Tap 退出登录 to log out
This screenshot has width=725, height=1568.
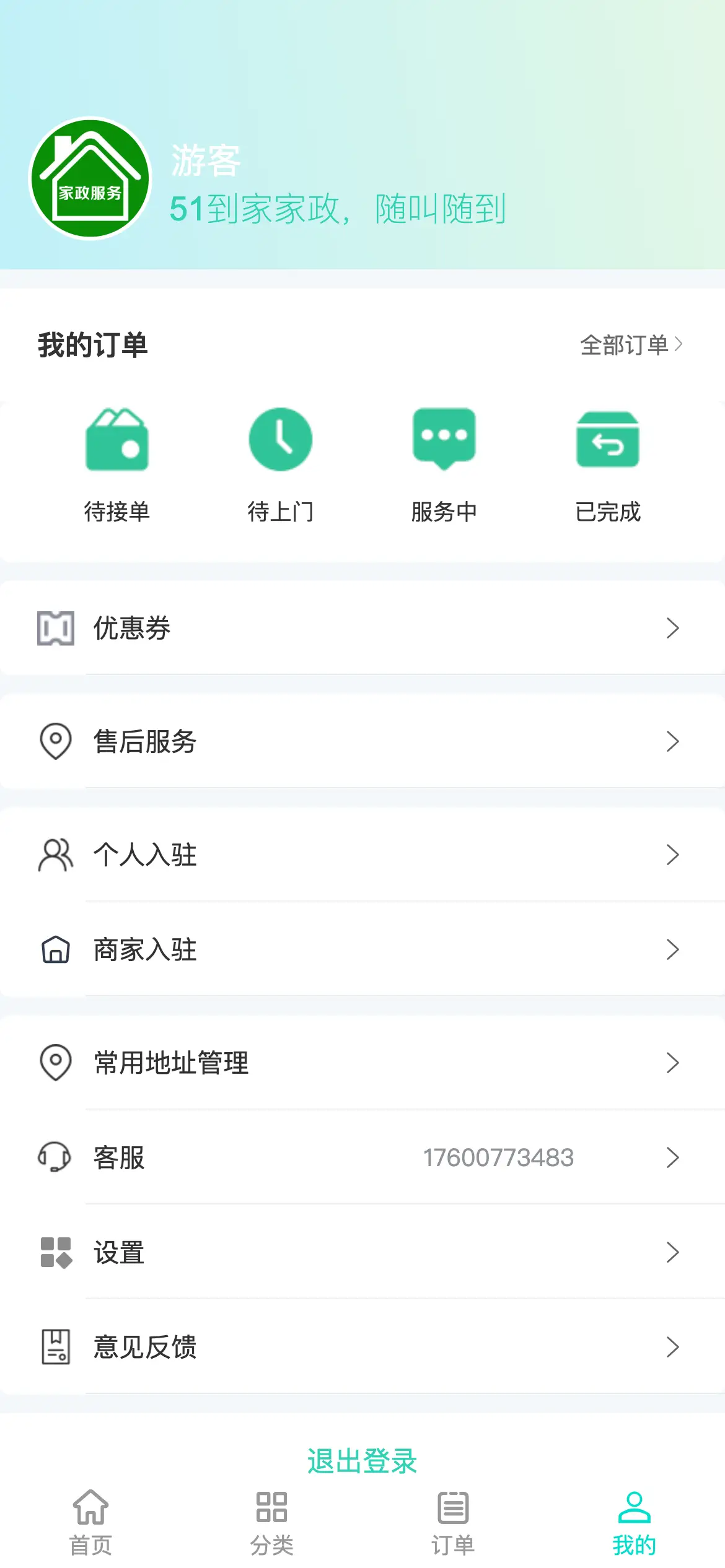click(362, 1461)
